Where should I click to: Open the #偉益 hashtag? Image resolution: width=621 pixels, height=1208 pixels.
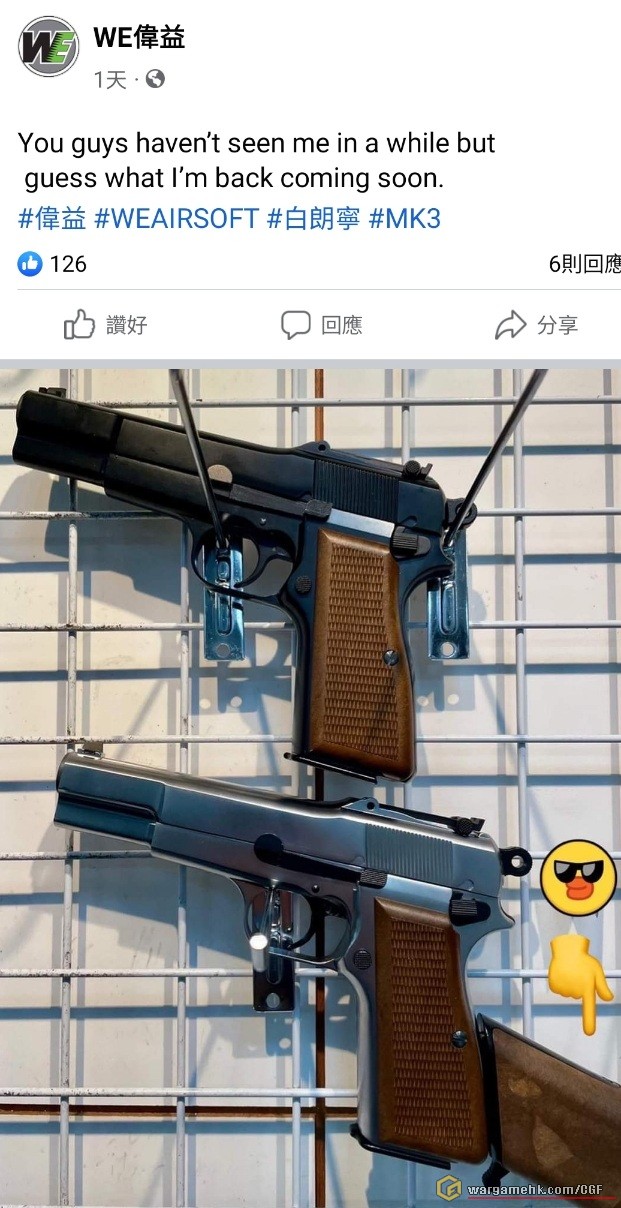pos(52,219)
